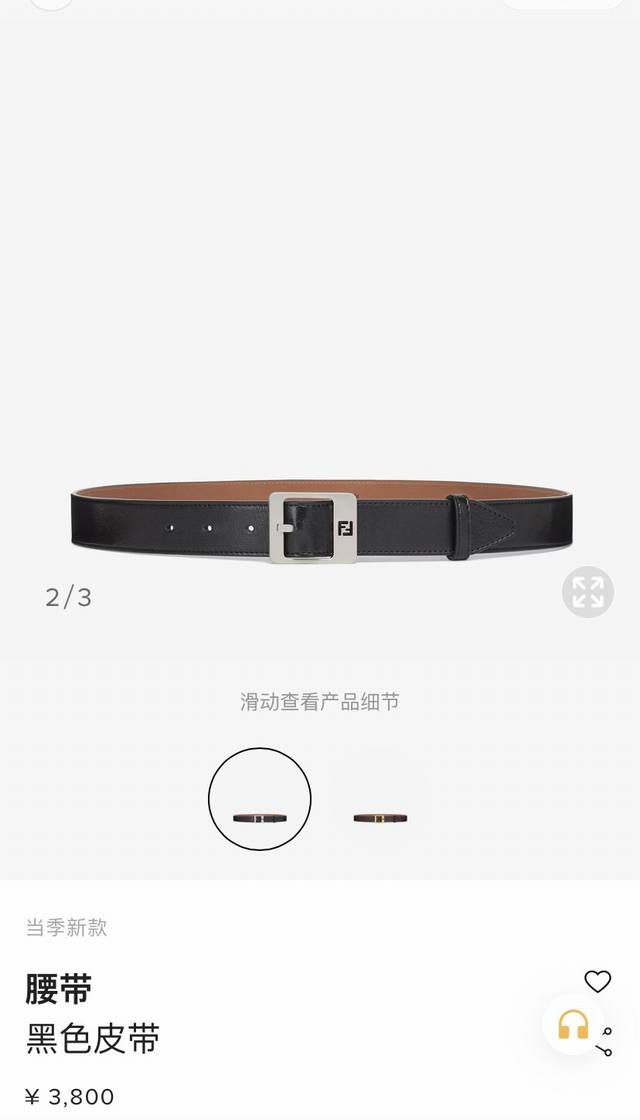Image resolution: width=640 pixels, height=1120 pixels.
Task: Open the main black belt product photo
Action: [x=320, y=525]
